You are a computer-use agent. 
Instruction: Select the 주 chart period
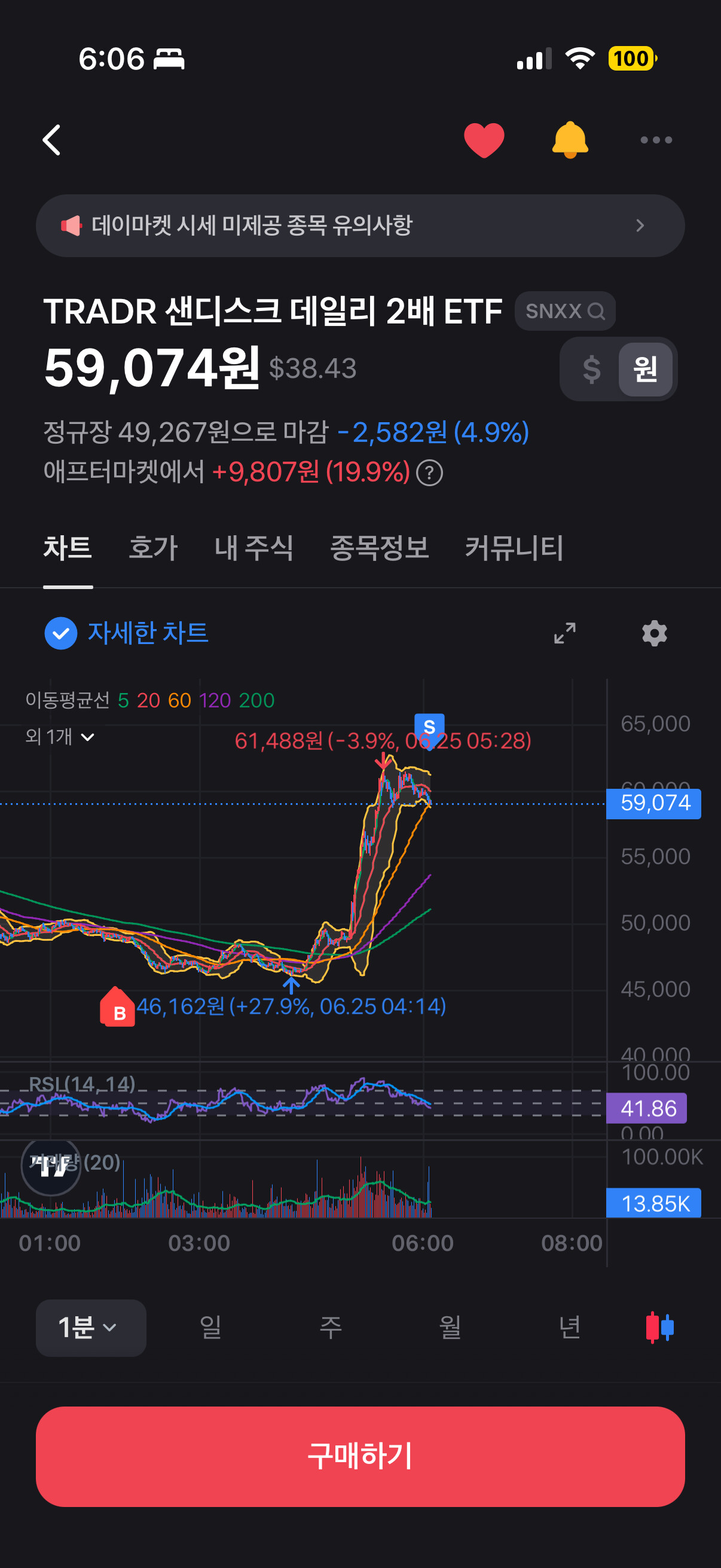(x=330, y=1328)
